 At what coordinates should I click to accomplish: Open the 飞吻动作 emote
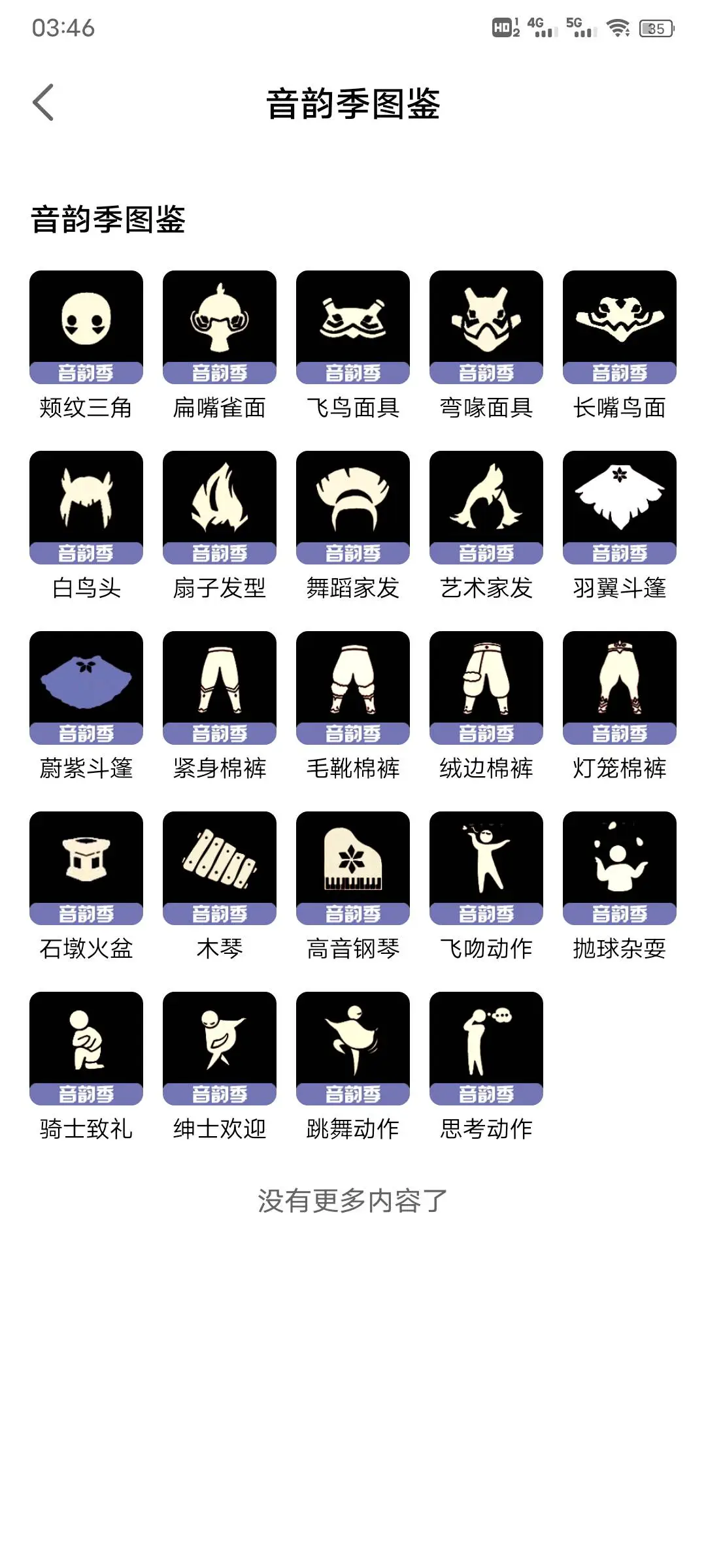(x=486, y=868)
